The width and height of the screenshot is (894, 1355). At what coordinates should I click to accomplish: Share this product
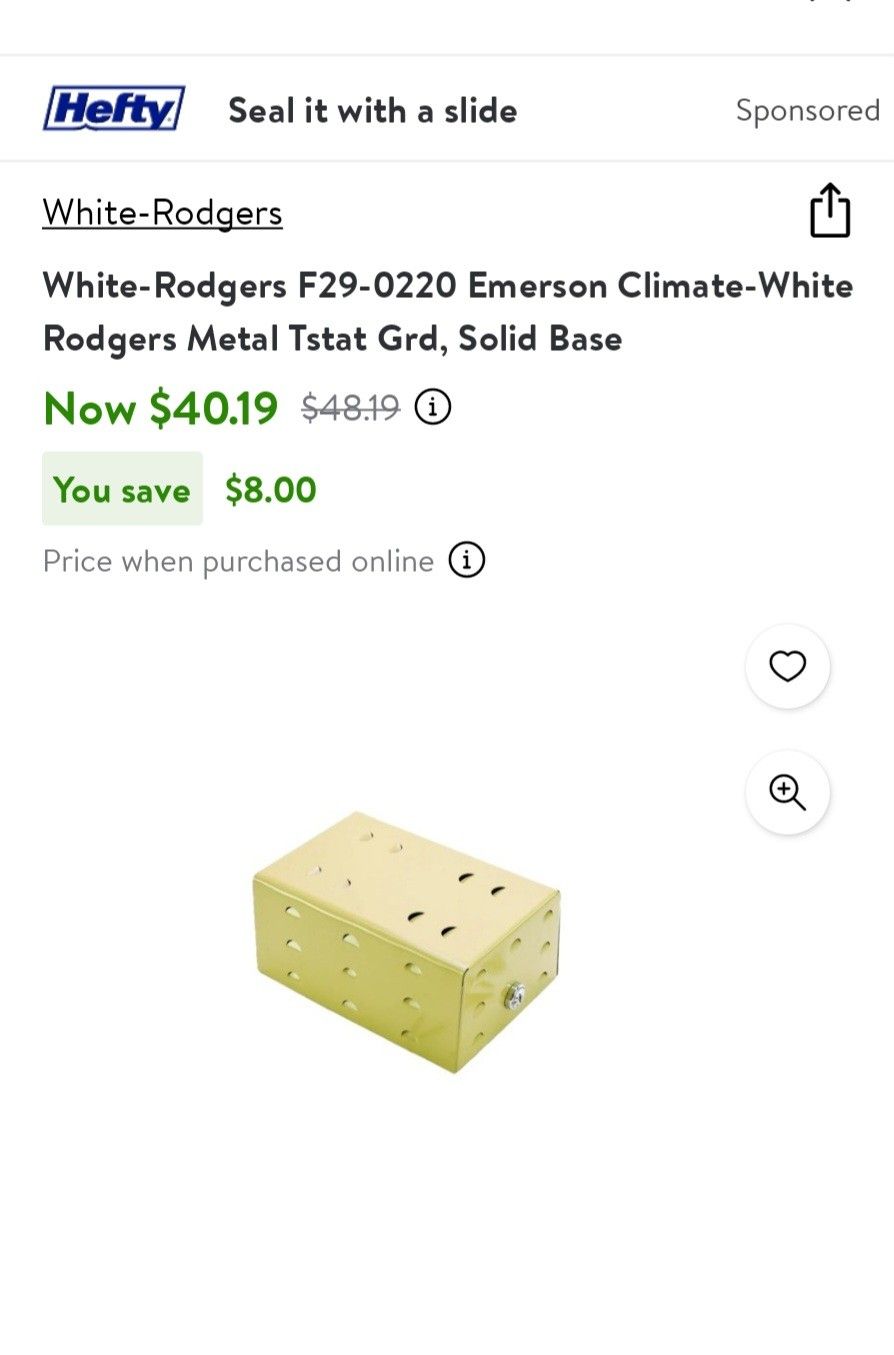pyautogui.click(x=829, y=211)
